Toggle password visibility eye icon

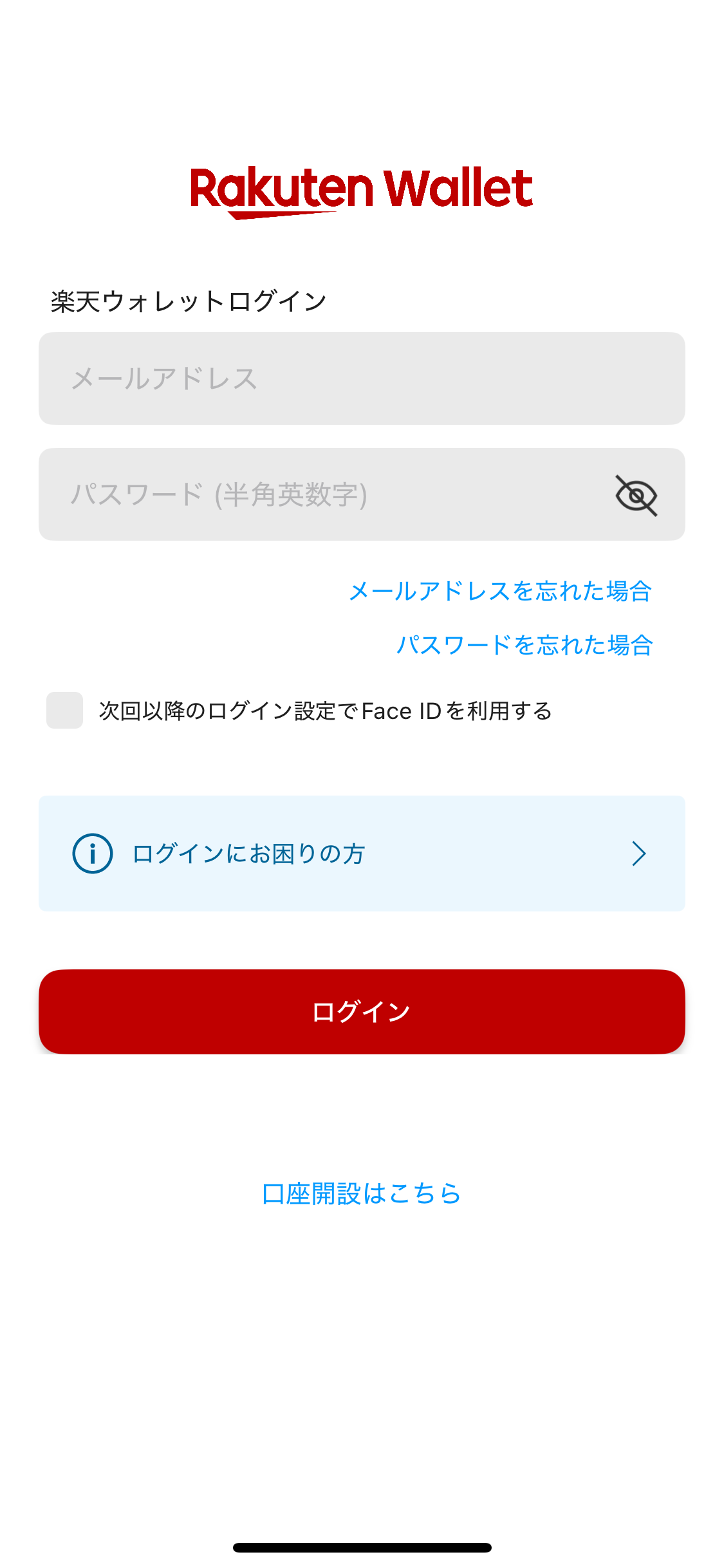636,495
